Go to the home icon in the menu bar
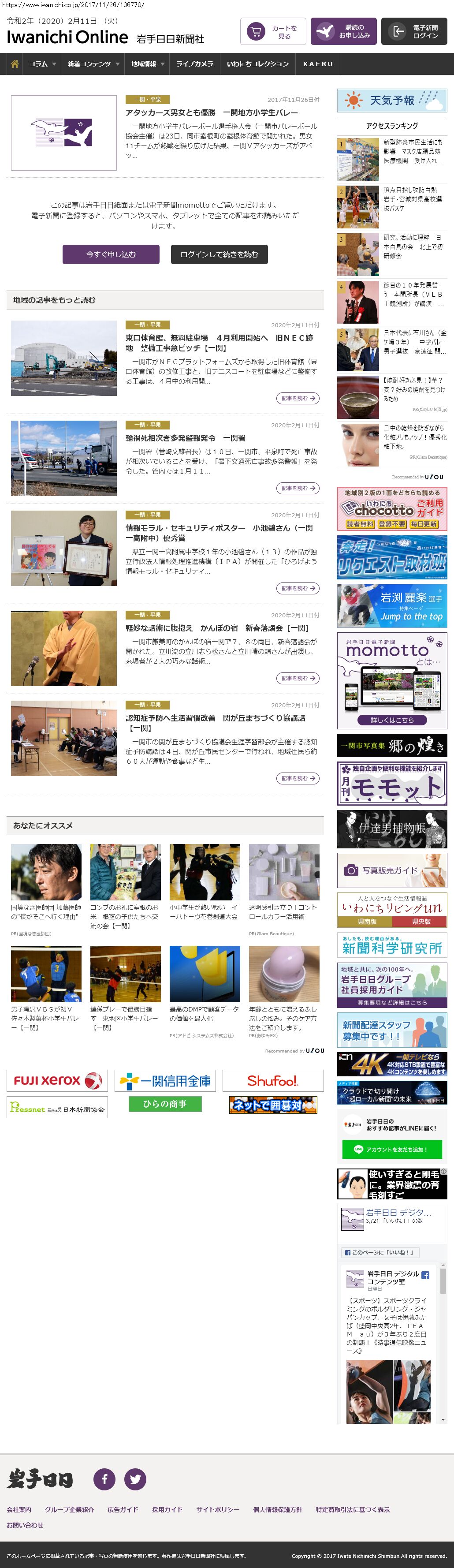Viewport: 454px width, 1568px height. point(15,64)
